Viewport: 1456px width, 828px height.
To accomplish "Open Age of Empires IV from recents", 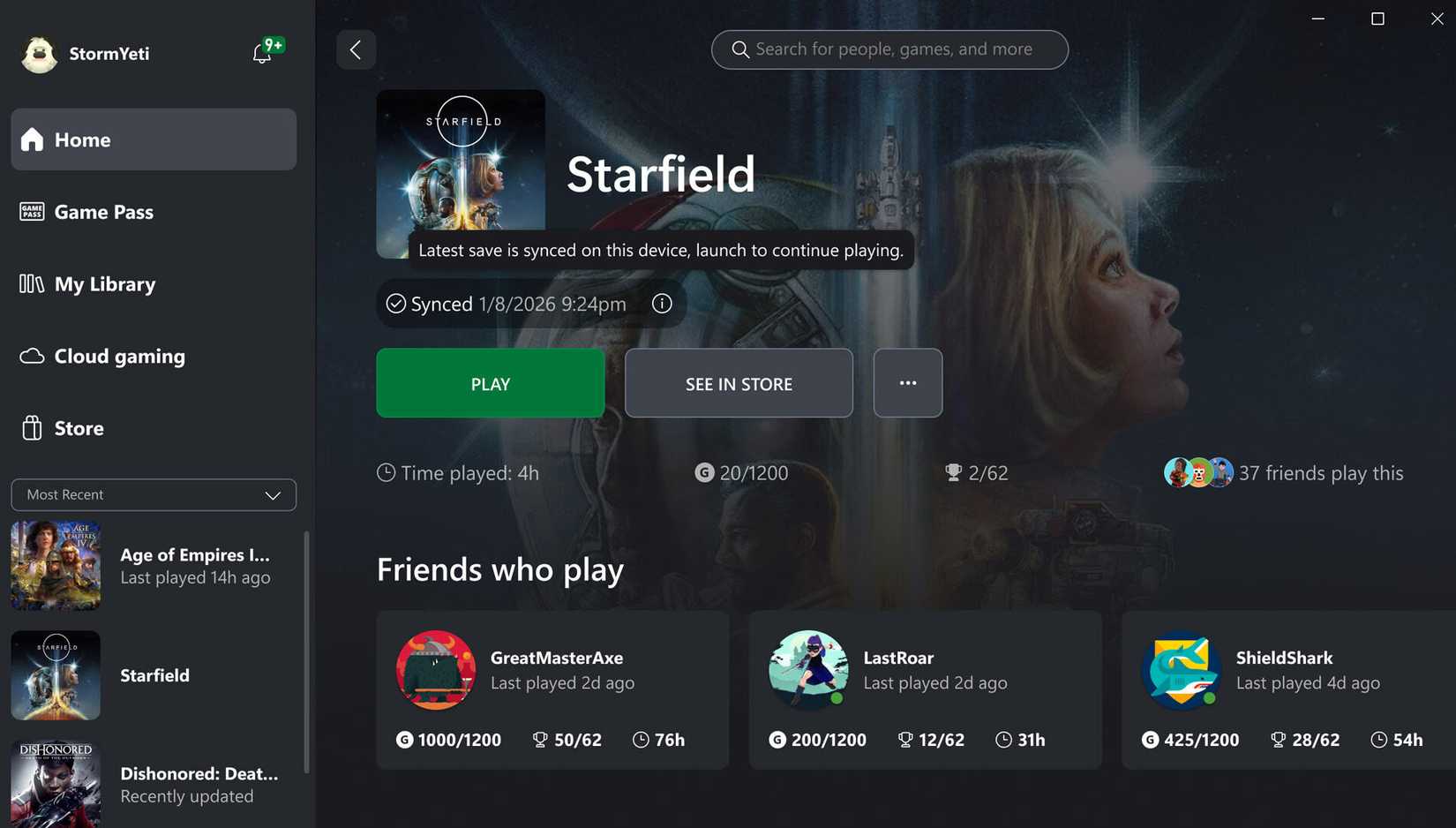I will pyautogui.click(x=154, y=566).
